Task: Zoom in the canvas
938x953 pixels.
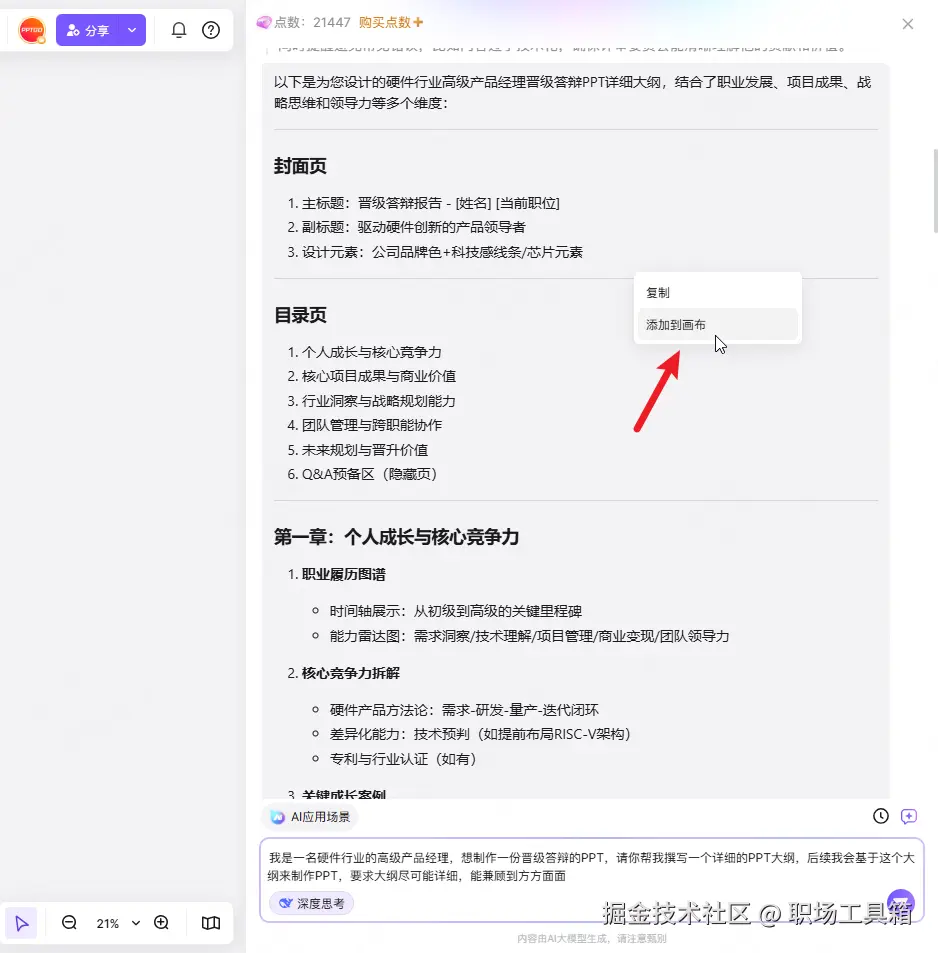Action: click(161, 923)
